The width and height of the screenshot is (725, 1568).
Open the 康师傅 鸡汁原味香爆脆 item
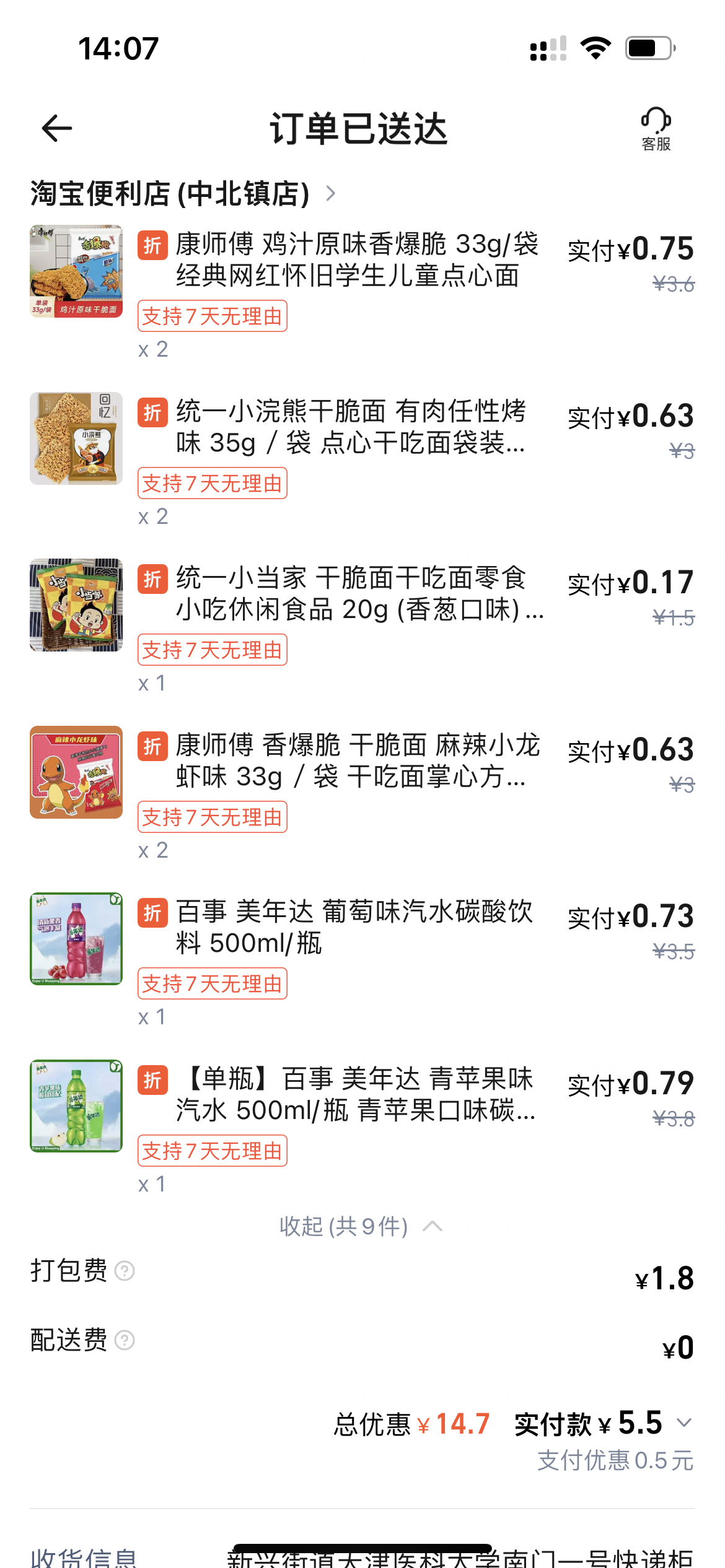(x=356, y=260)
